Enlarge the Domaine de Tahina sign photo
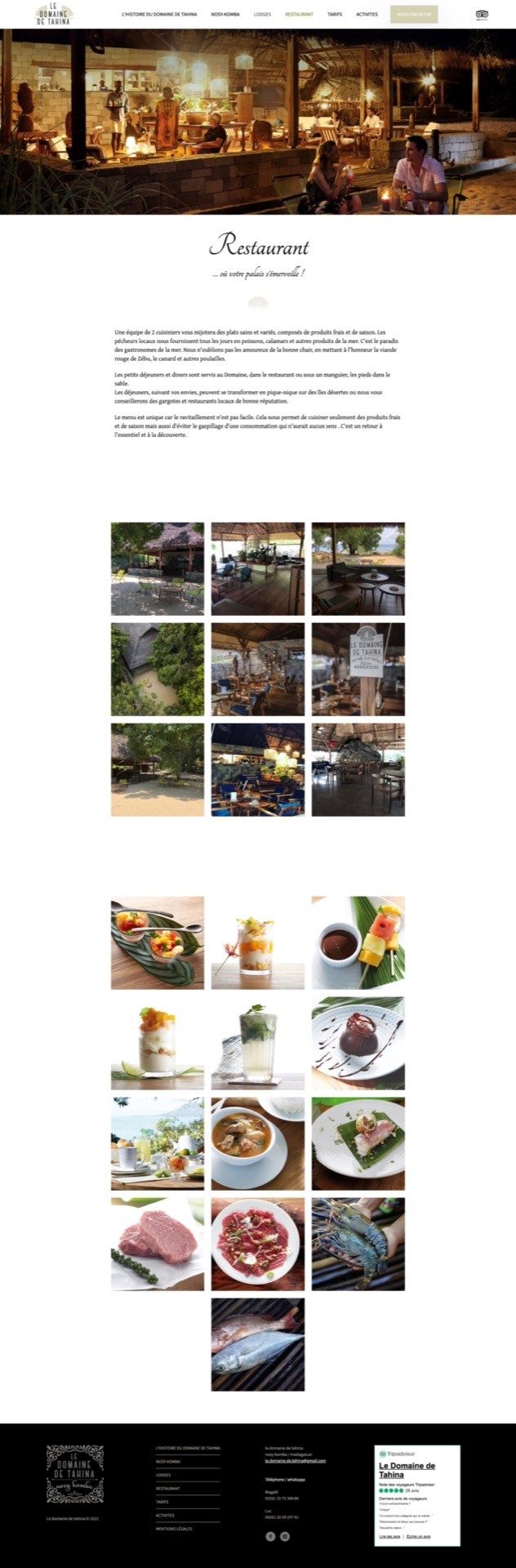The height and width of the screenshot is (1568, 516). (x=358, y=670)
